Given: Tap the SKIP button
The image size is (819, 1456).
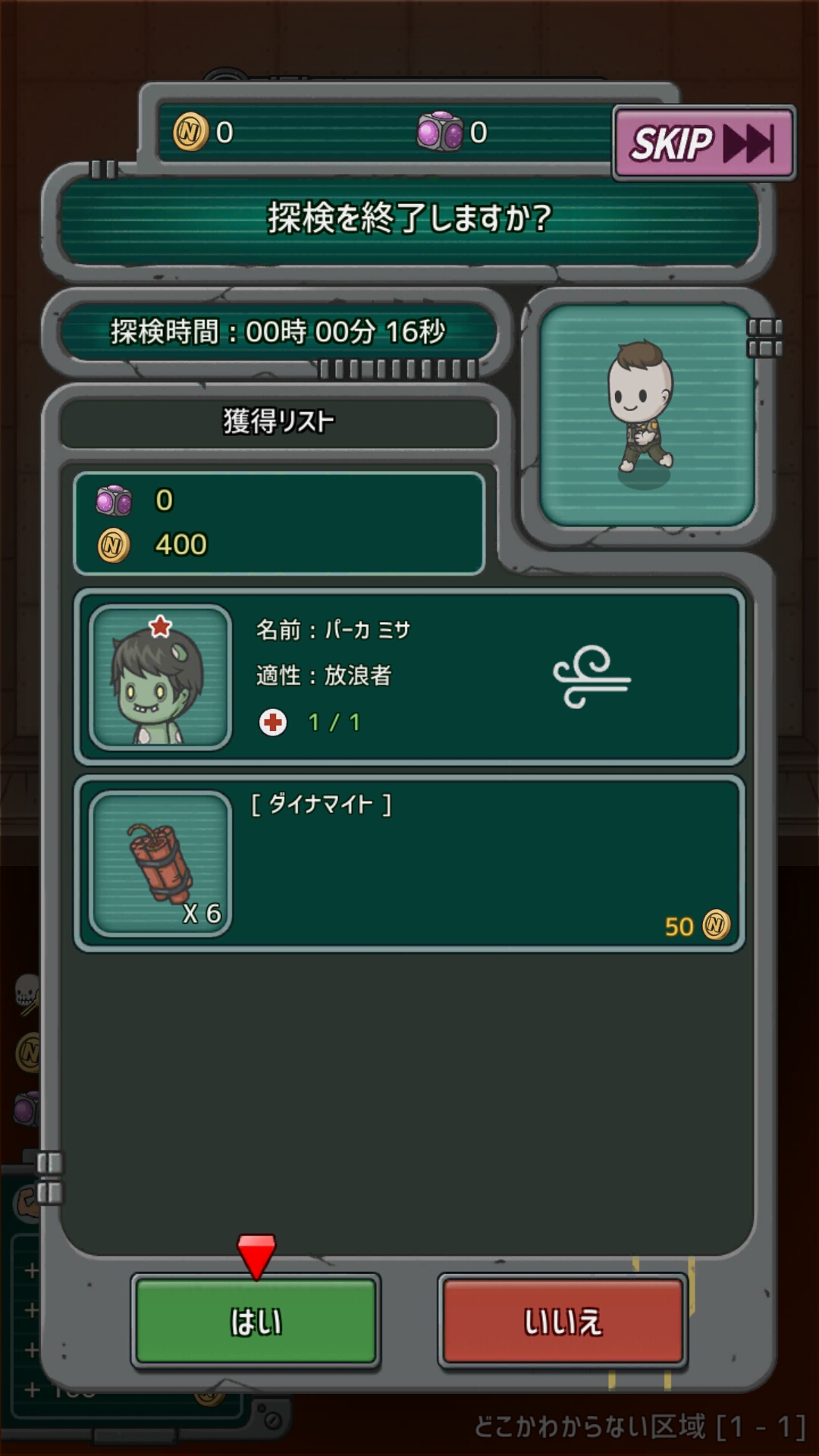Looking at the screenshot, I should (x=704, y=143).
